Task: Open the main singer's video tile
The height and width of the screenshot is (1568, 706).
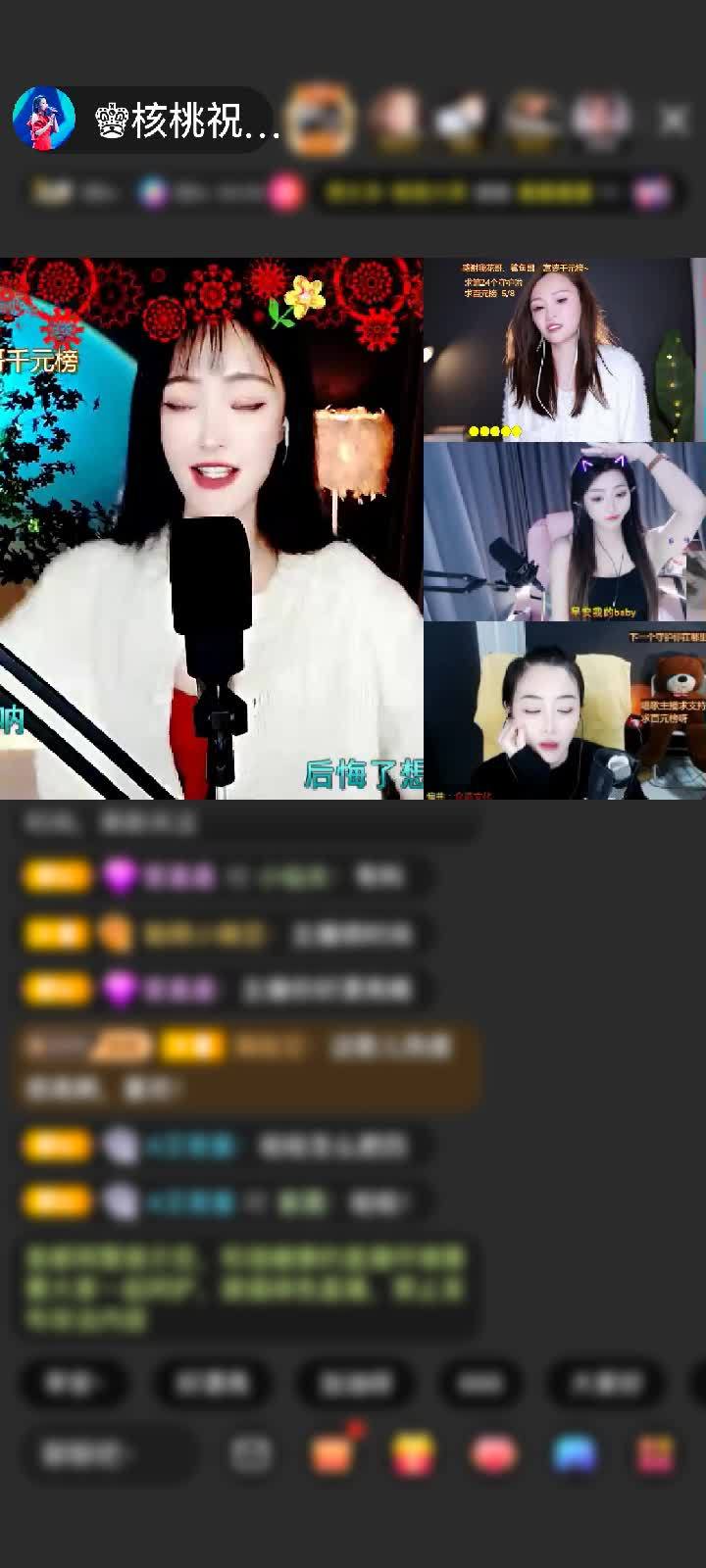Action: coord(211,529)
